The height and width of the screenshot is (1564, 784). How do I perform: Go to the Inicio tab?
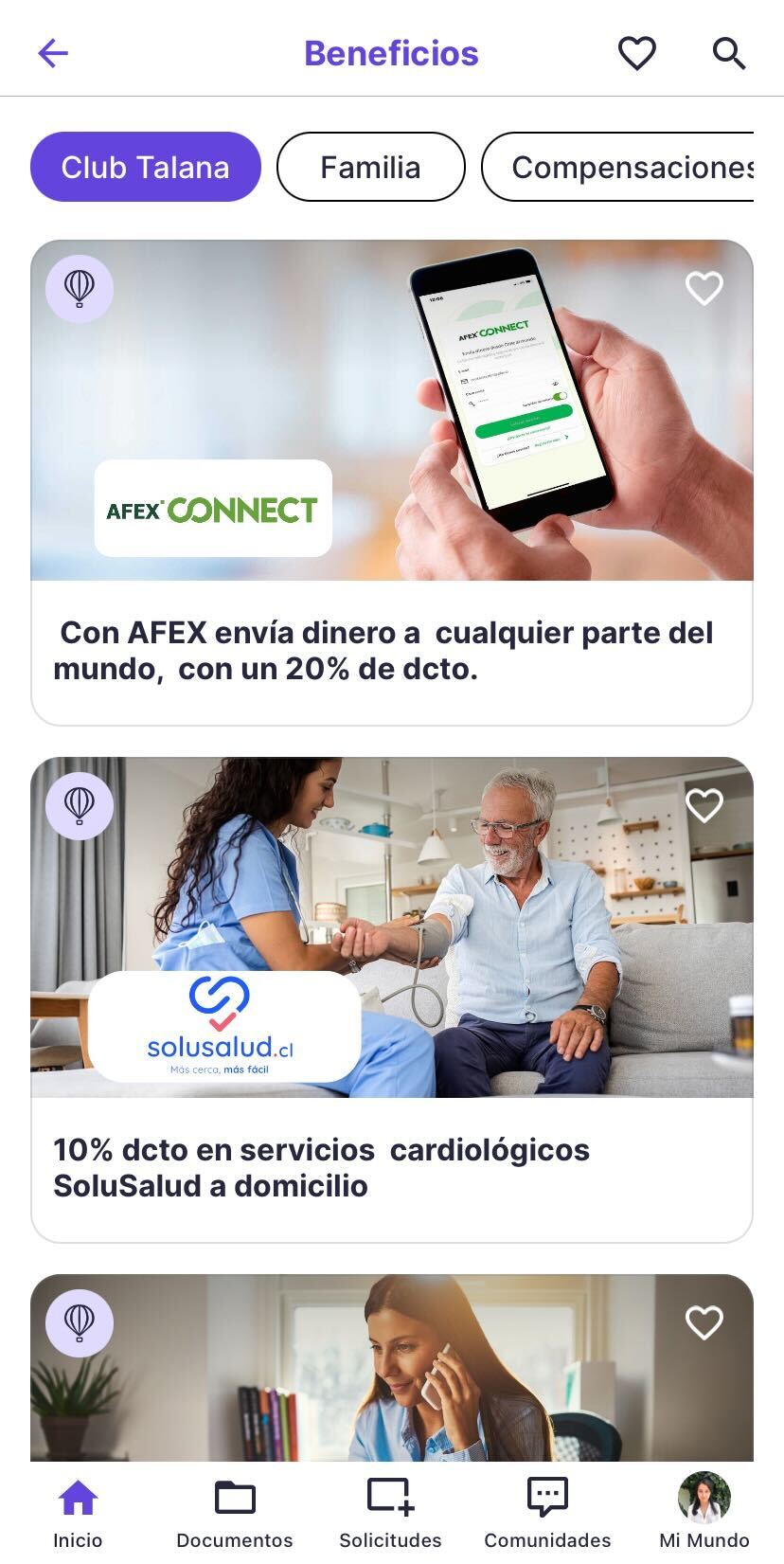78,1513
